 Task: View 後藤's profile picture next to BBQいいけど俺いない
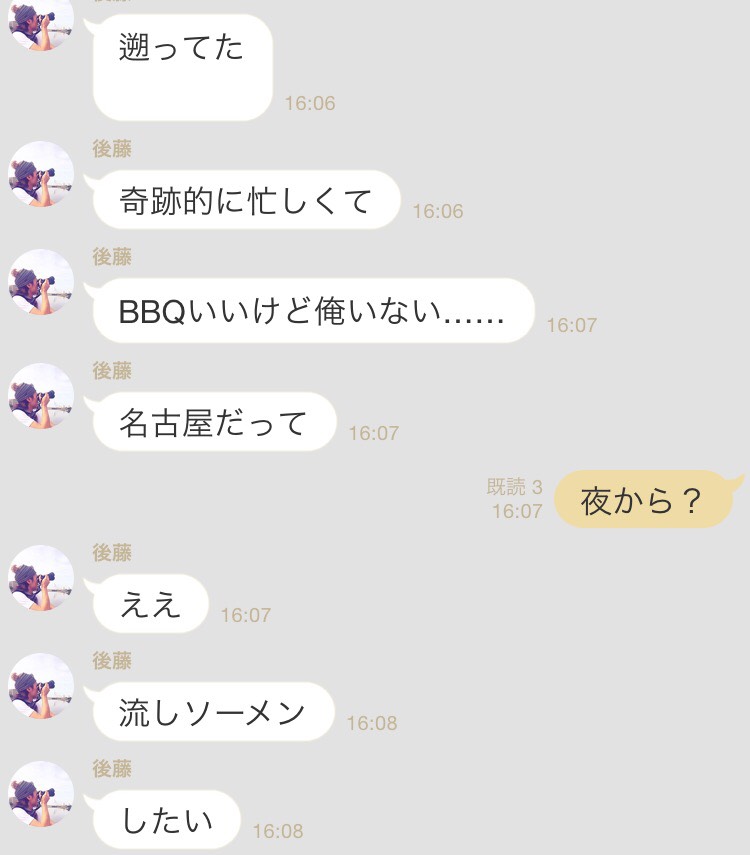[41, 283]
